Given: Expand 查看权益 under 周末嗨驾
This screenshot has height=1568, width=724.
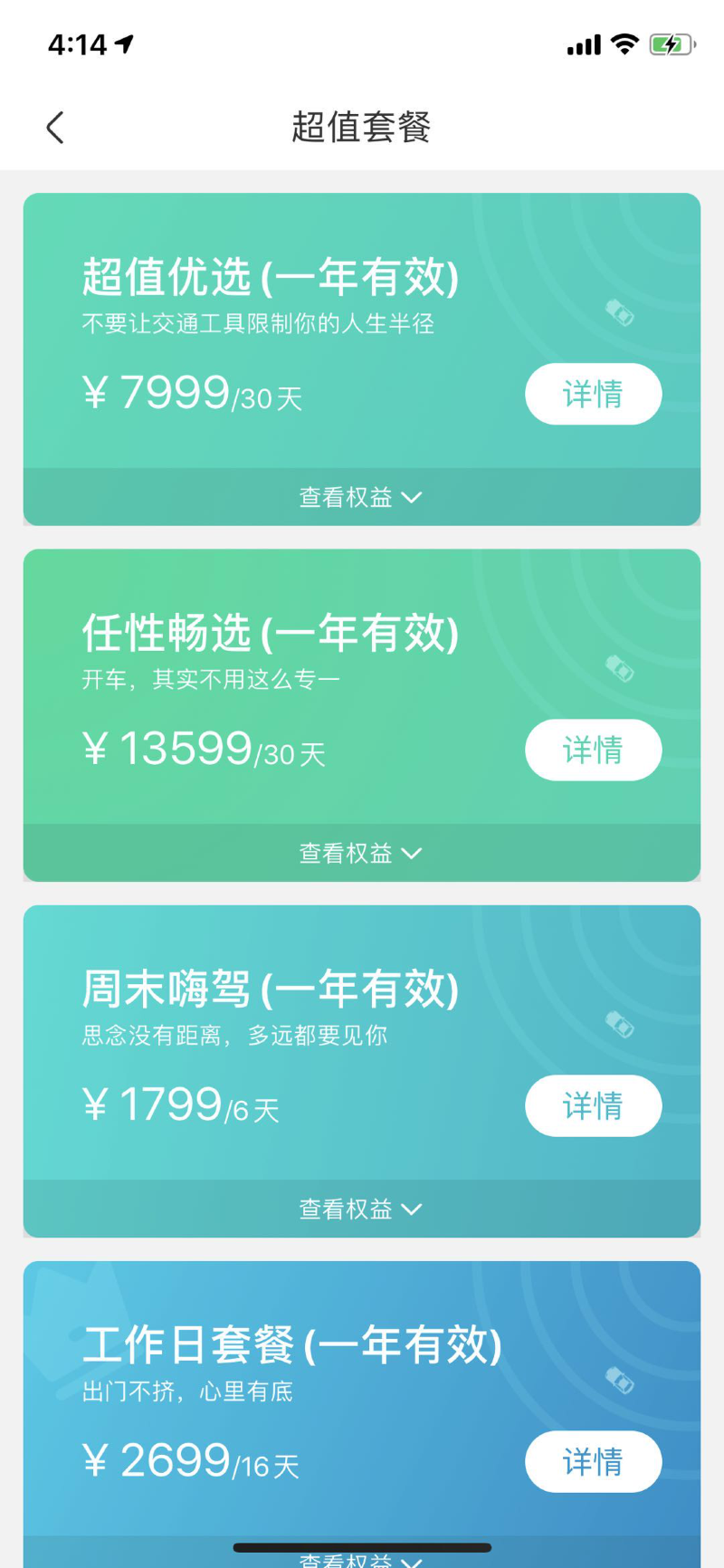Looking at the screenshot, I should [362, 1209].
